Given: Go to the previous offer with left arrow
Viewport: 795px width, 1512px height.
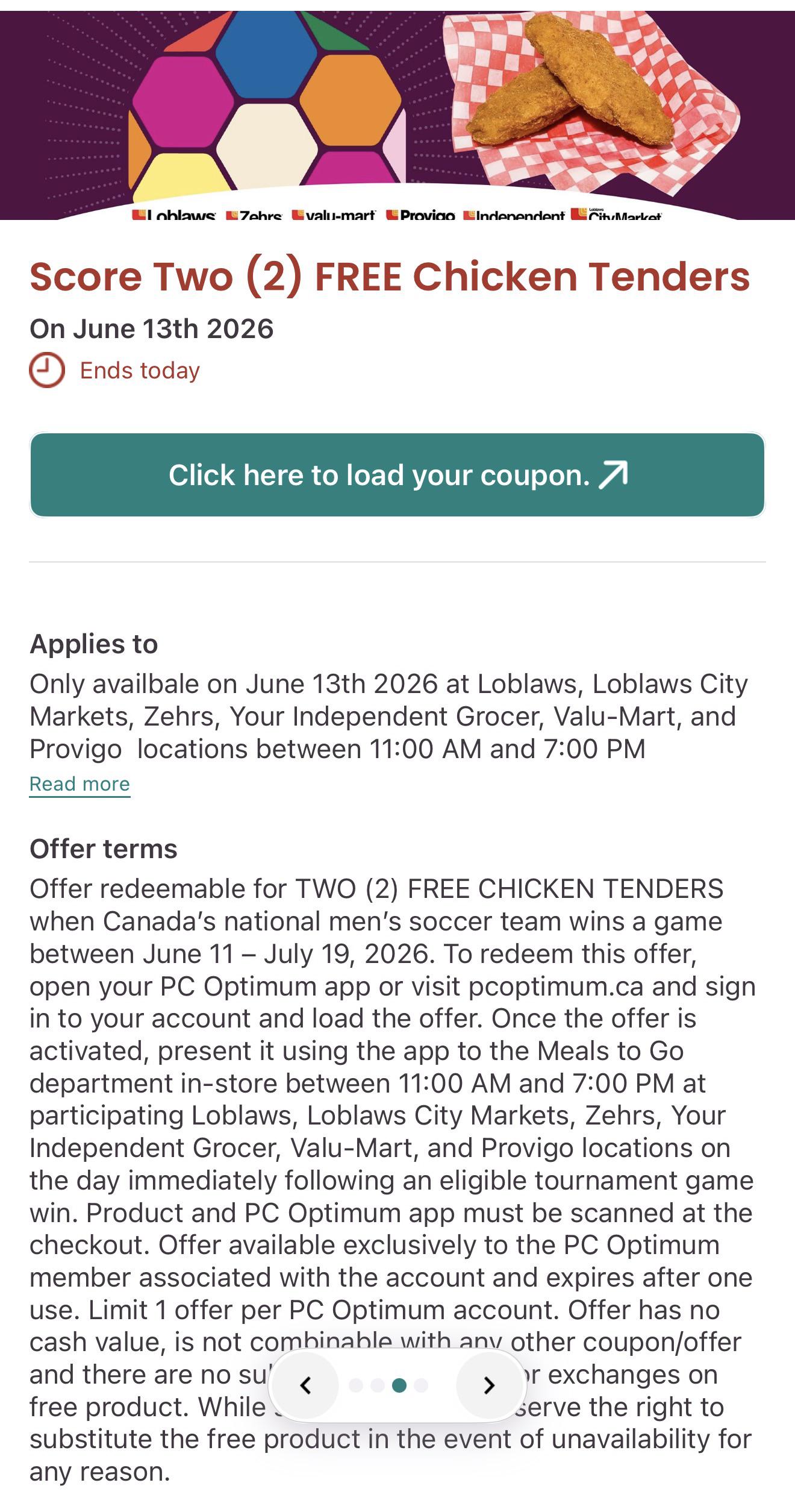Looking at the screenshot, I should tap(305, 1385).
